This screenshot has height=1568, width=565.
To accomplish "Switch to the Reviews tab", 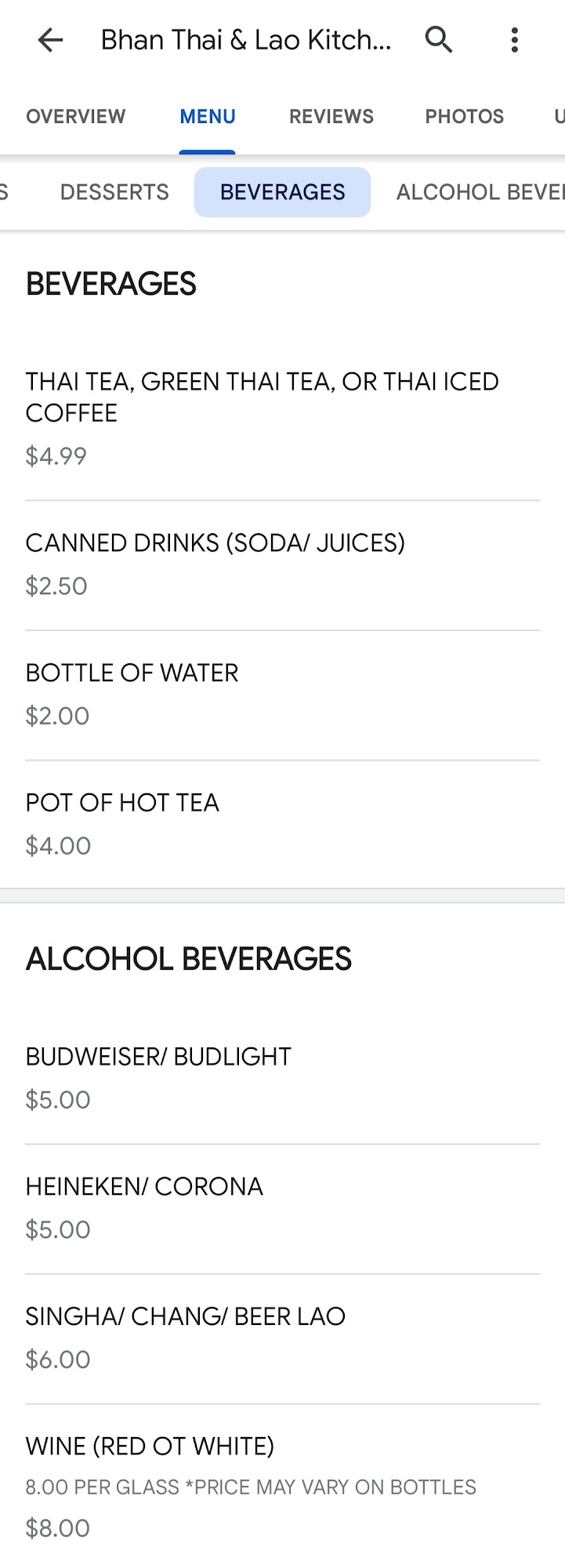I will [x=331, y=116].
